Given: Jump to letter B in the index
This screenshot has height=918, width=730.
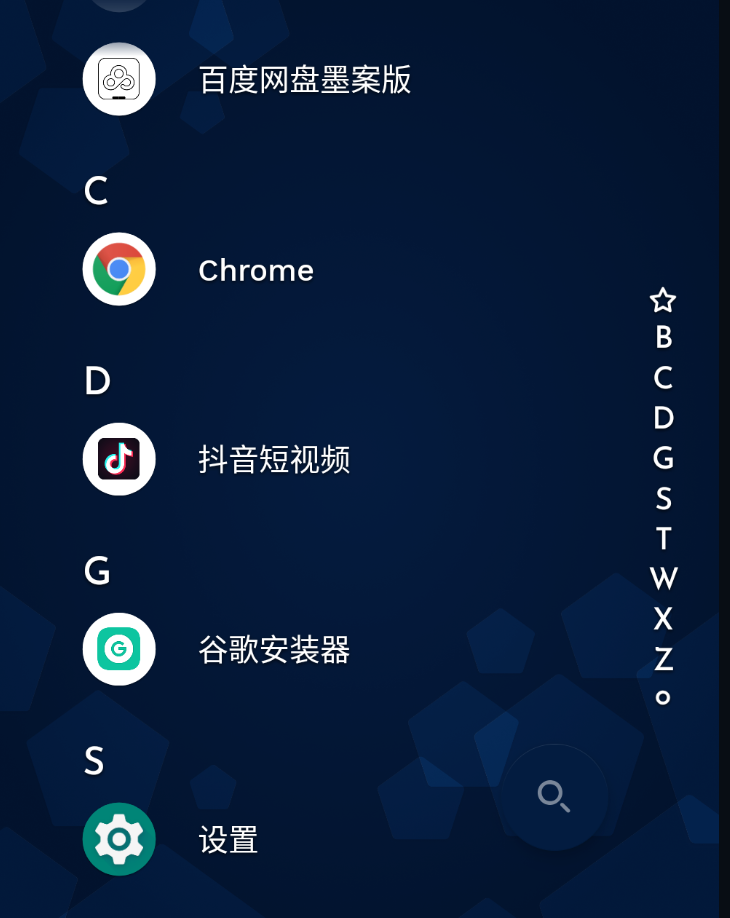Looking at the screenshot, I should click(663, 338).
